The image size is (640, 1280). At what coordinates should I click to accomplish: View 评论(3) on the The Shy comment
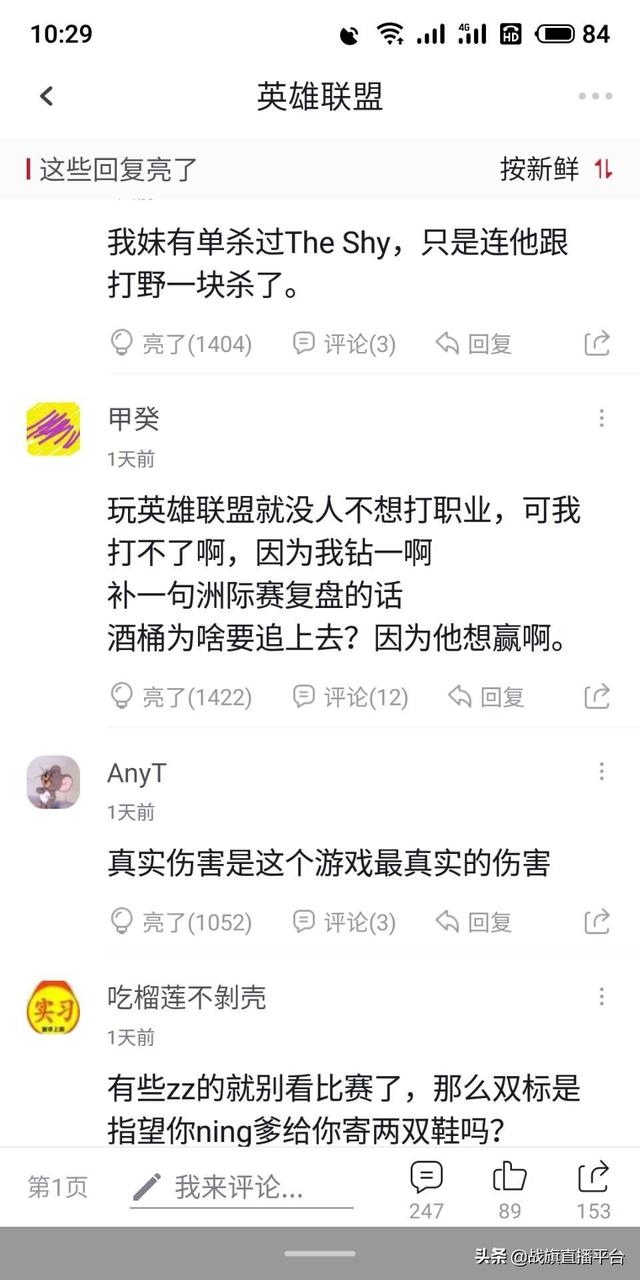tap(345, 344)
